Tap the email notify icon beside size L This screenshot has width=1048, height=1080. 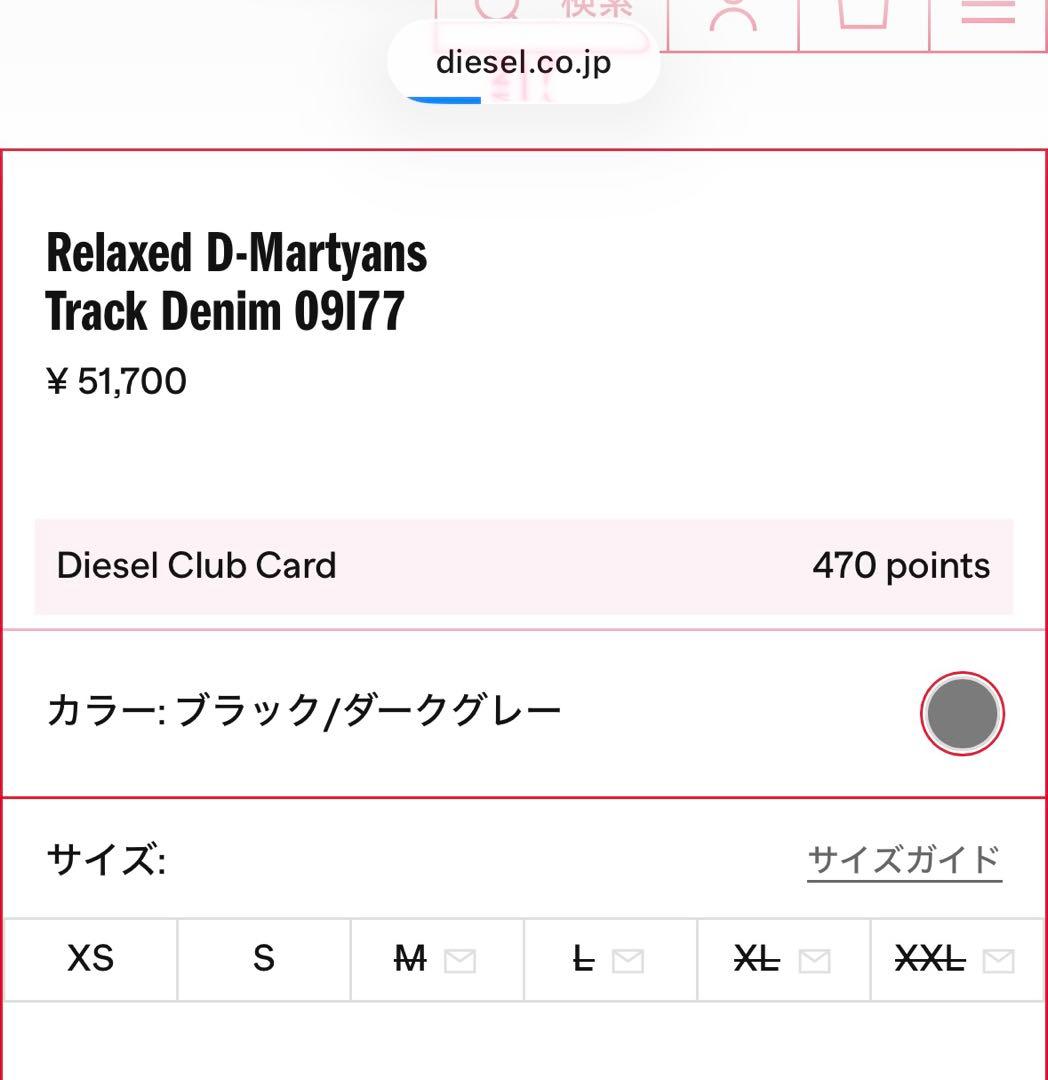pyautogui.click(x=627, y=959)
